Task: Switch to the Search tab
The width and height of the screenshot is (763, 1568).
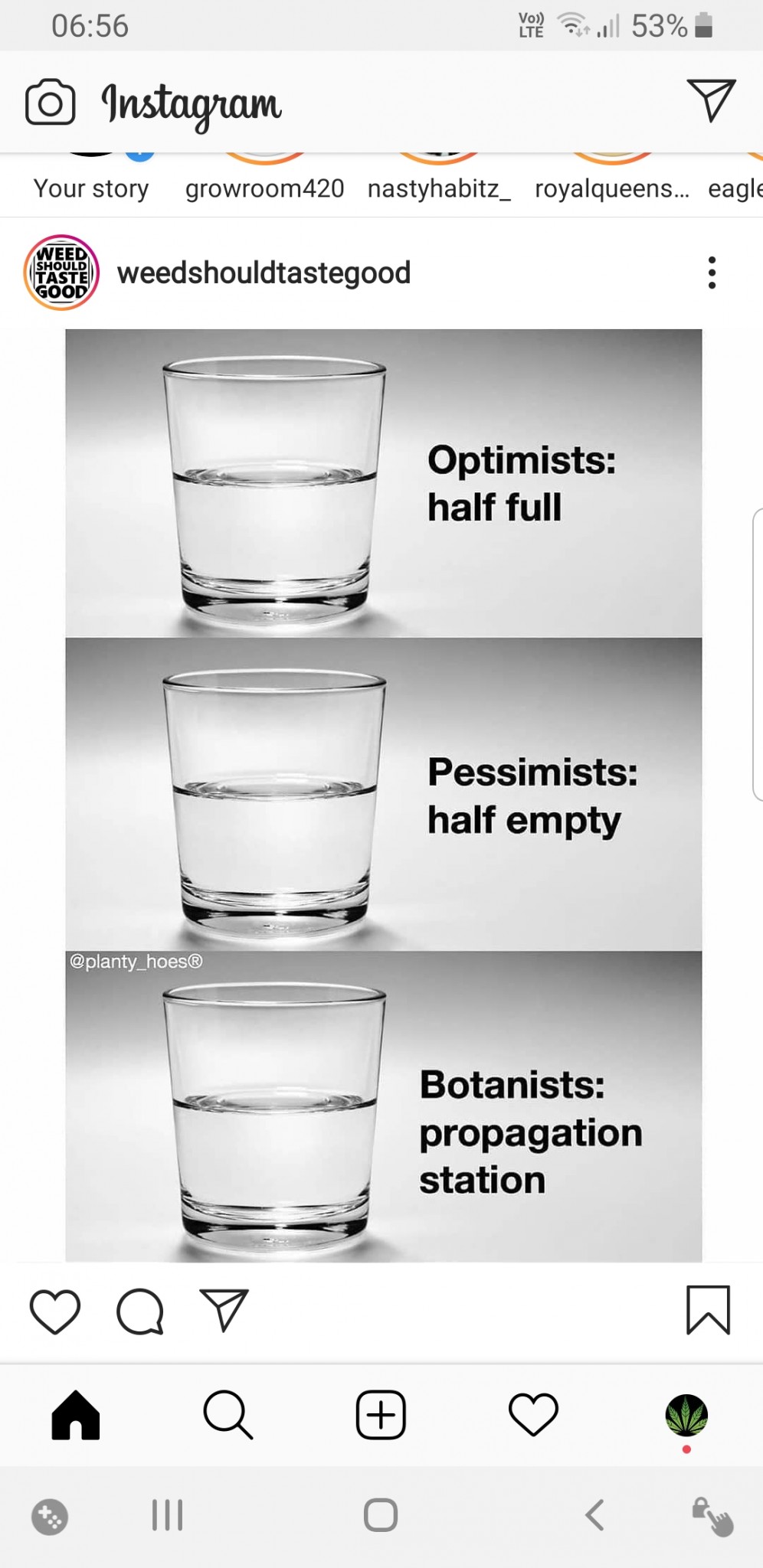Action: [228, 1414]
